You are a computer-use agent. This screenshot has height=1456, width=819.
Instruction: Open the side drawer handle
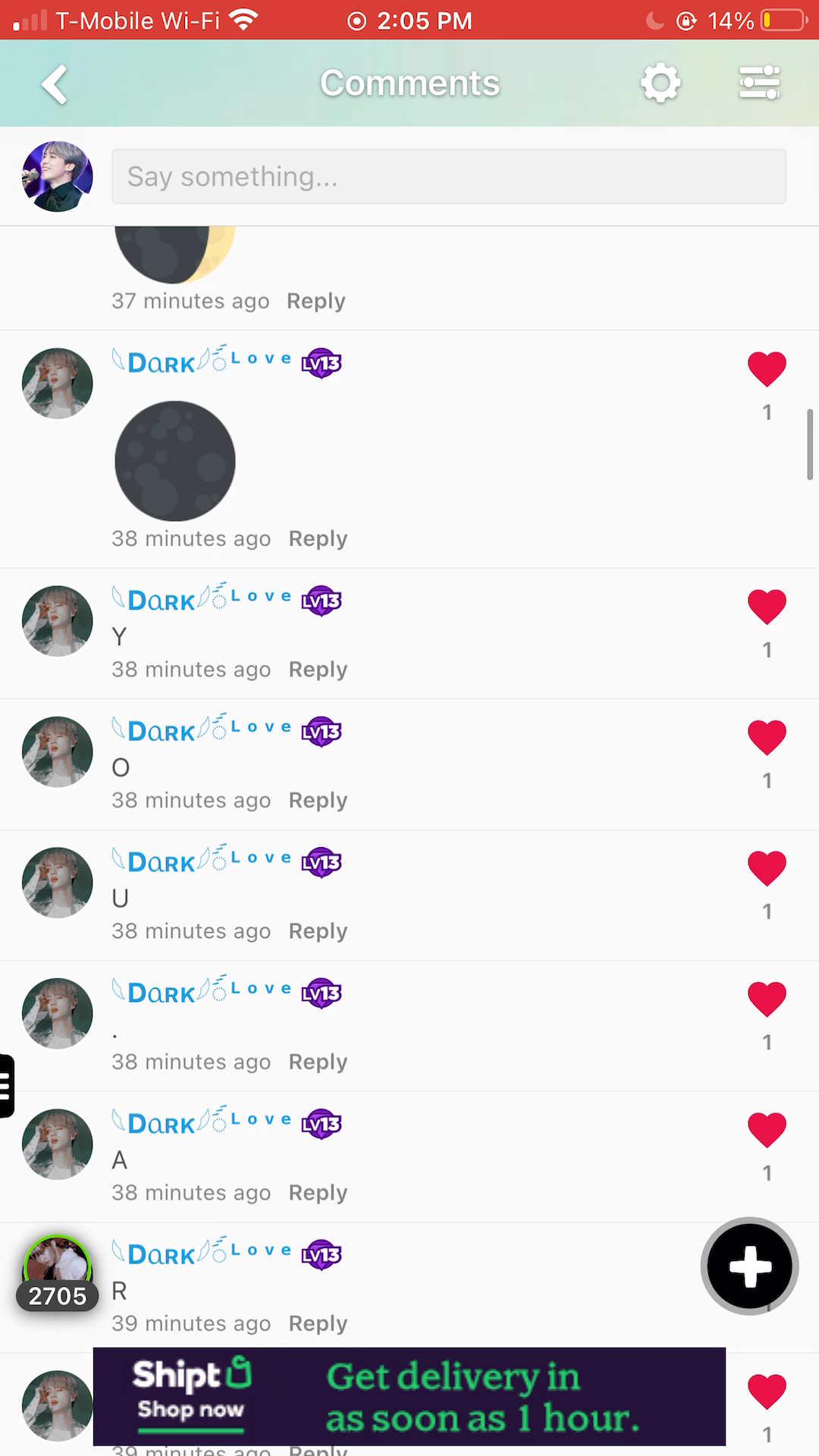[x=6, y=1086]
